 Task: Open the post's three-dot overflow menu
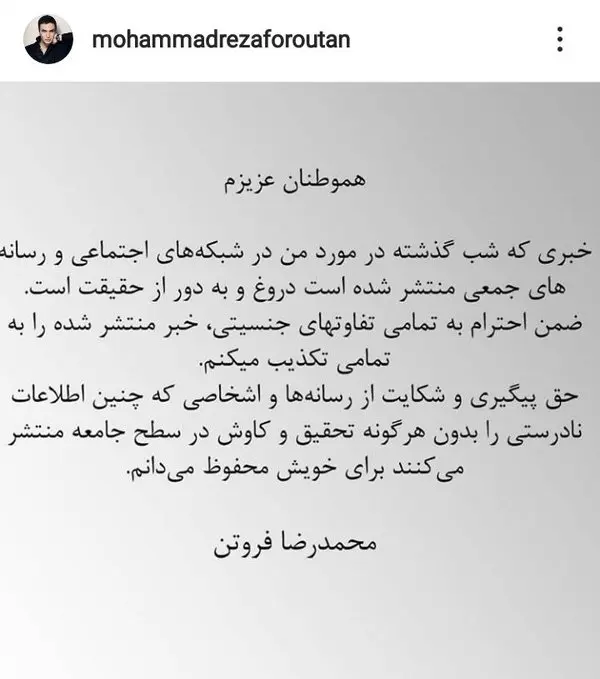(x=560, y=40)
